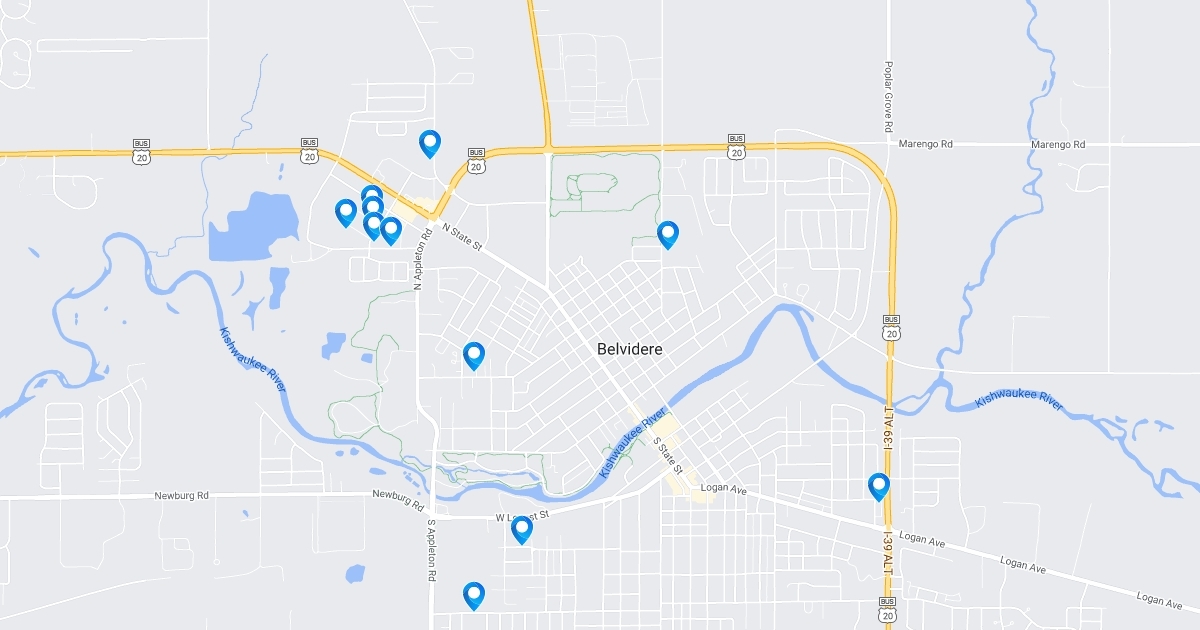The width and height of the screenshot is (1200, 630).
Task: Select the cluster pin closest to N Appleton Rd
Action: pos(391,230)
